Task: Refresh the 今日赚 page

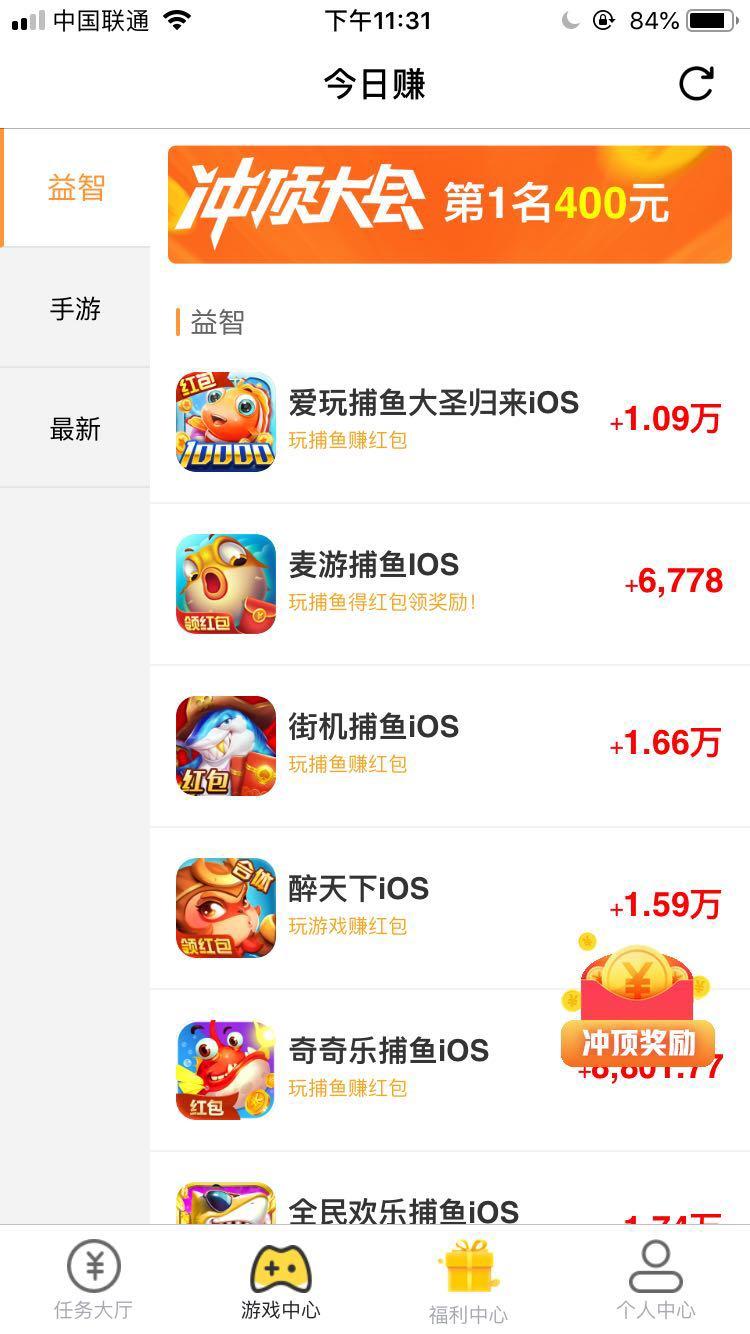Action: 696,84
